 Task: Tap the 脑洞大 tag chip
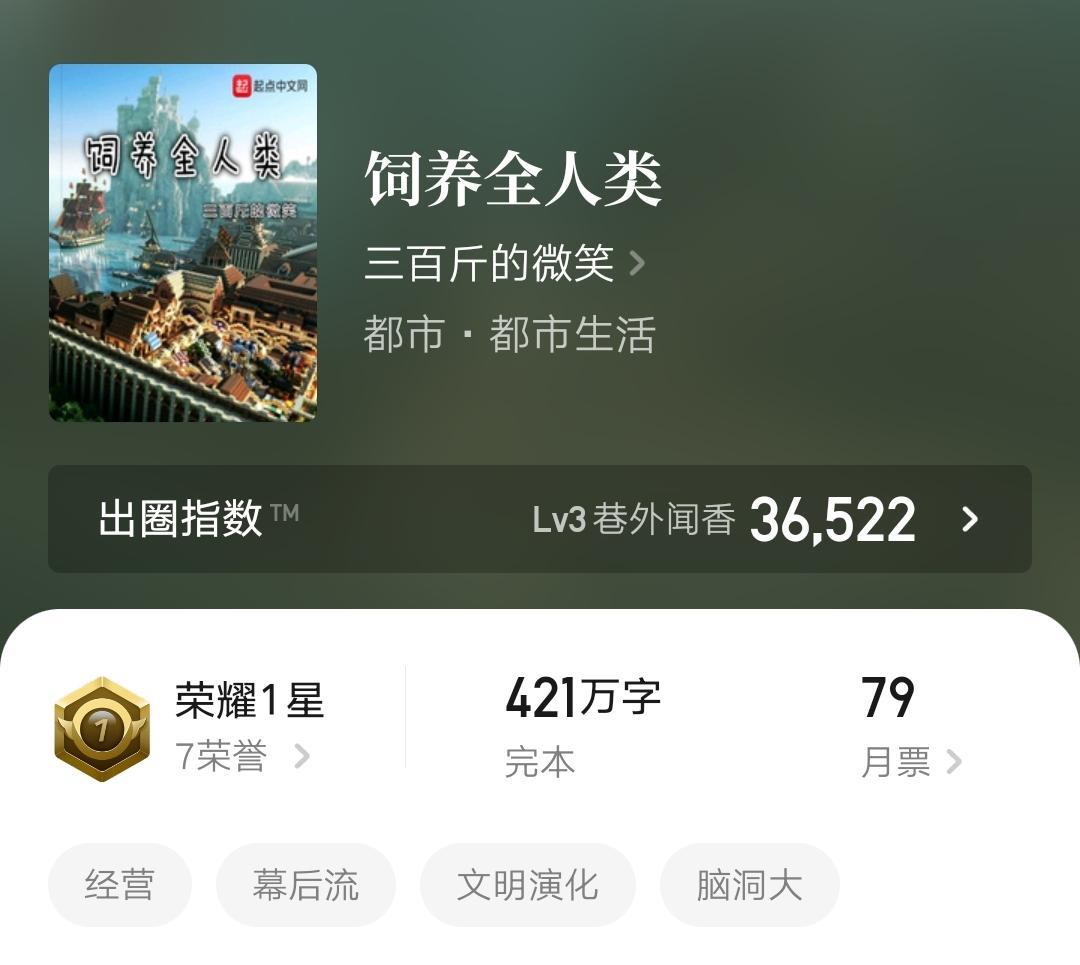tap(749, 885)
